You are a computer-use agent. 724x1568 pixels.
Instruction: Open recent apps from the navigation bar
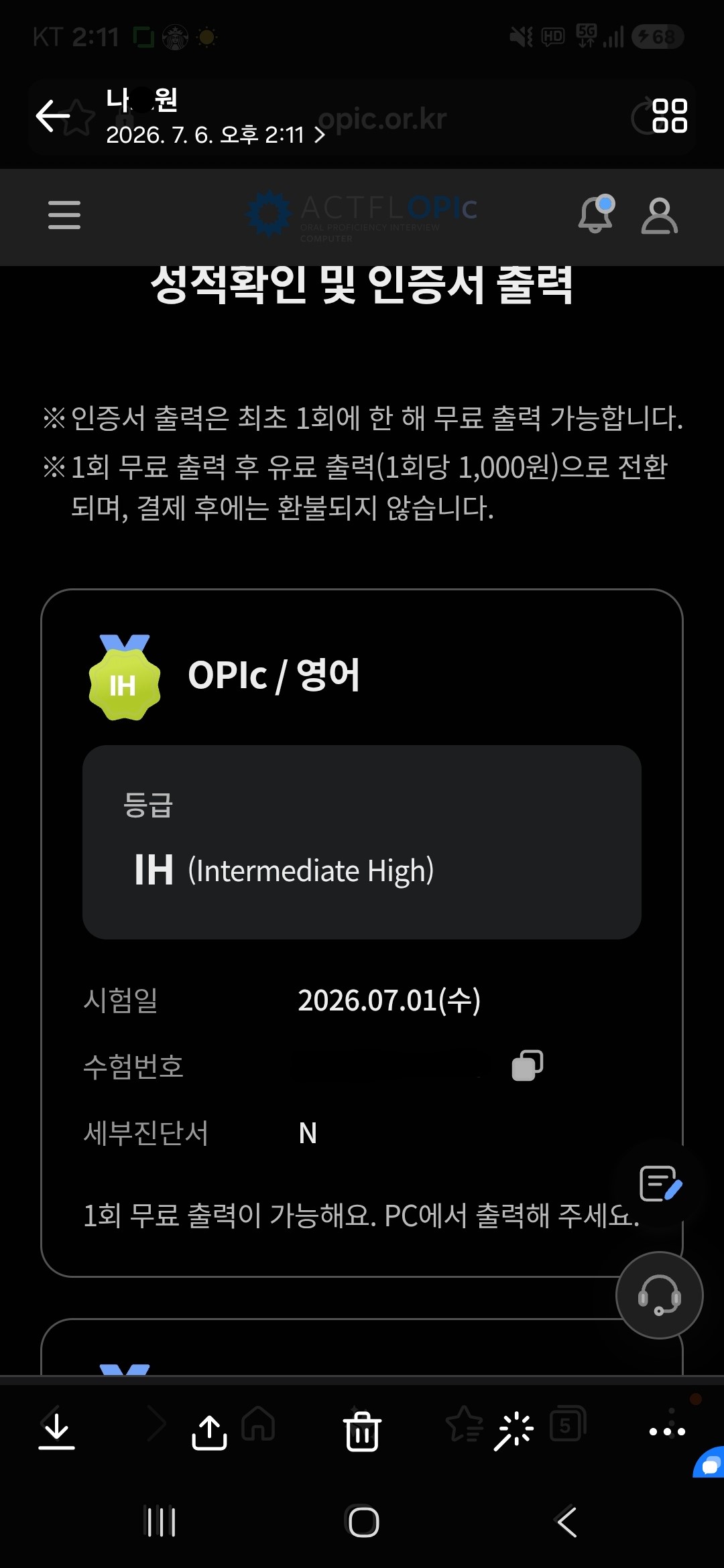pos(161,1522)
